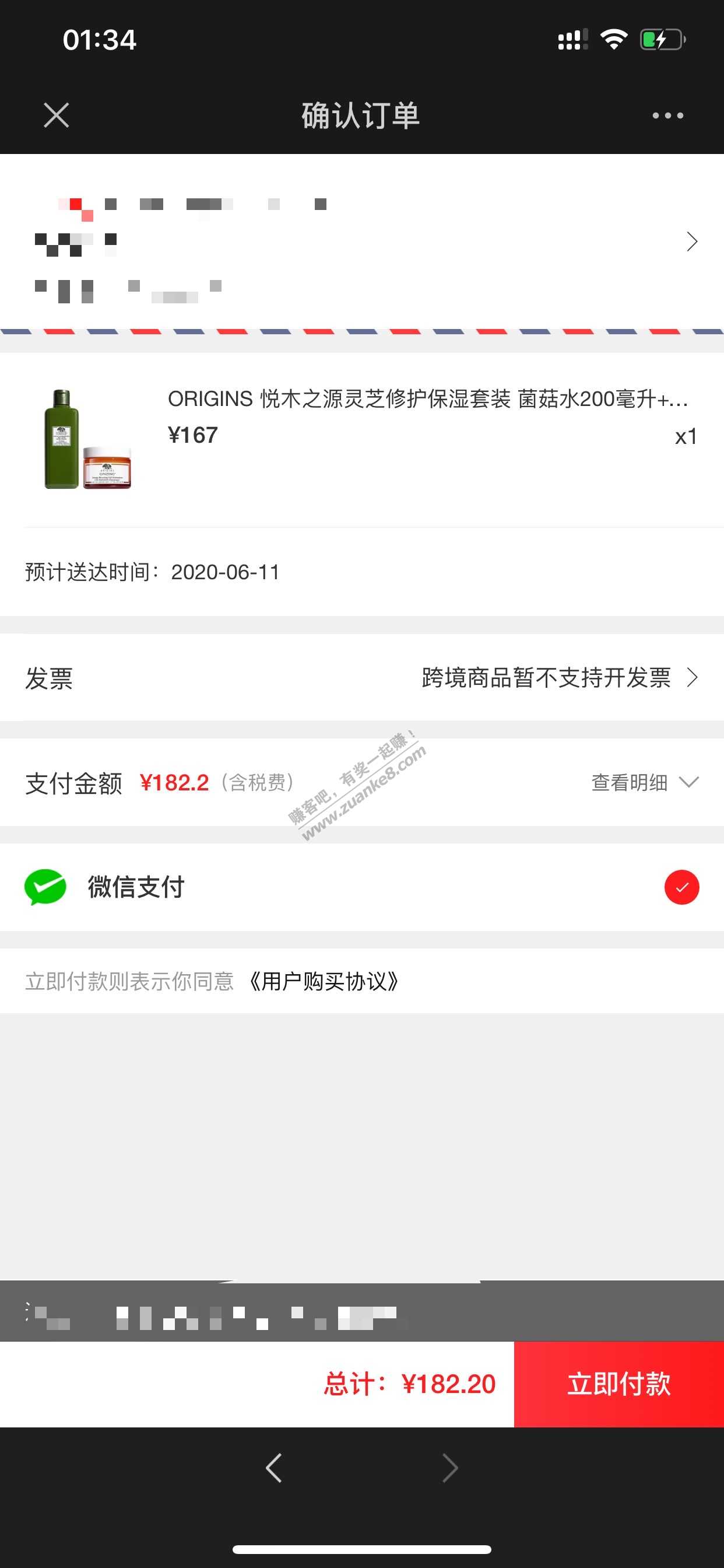Open the 发票 invoice row

point(361,677)
